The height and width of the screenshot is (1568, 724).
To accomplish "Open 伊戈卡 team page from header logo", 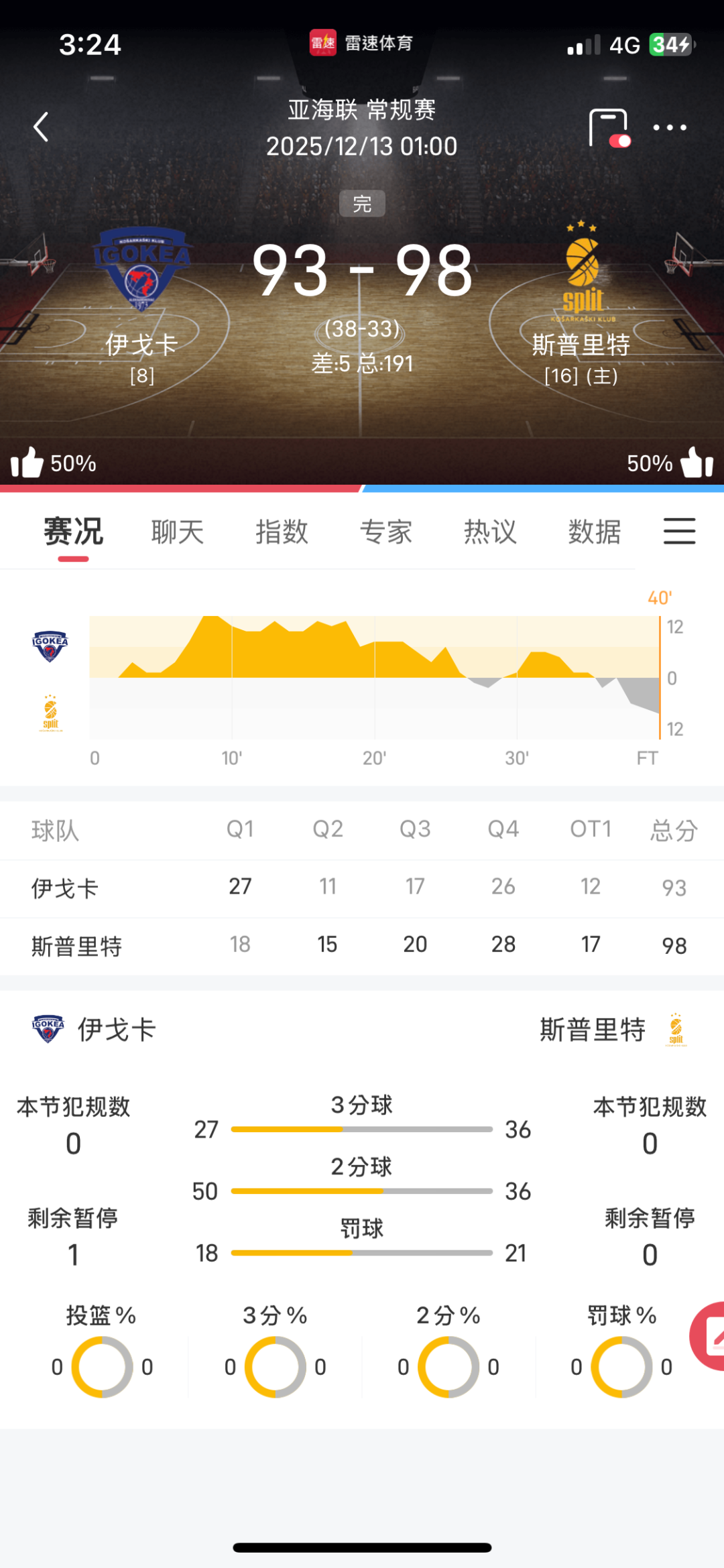I will point(142,269).
